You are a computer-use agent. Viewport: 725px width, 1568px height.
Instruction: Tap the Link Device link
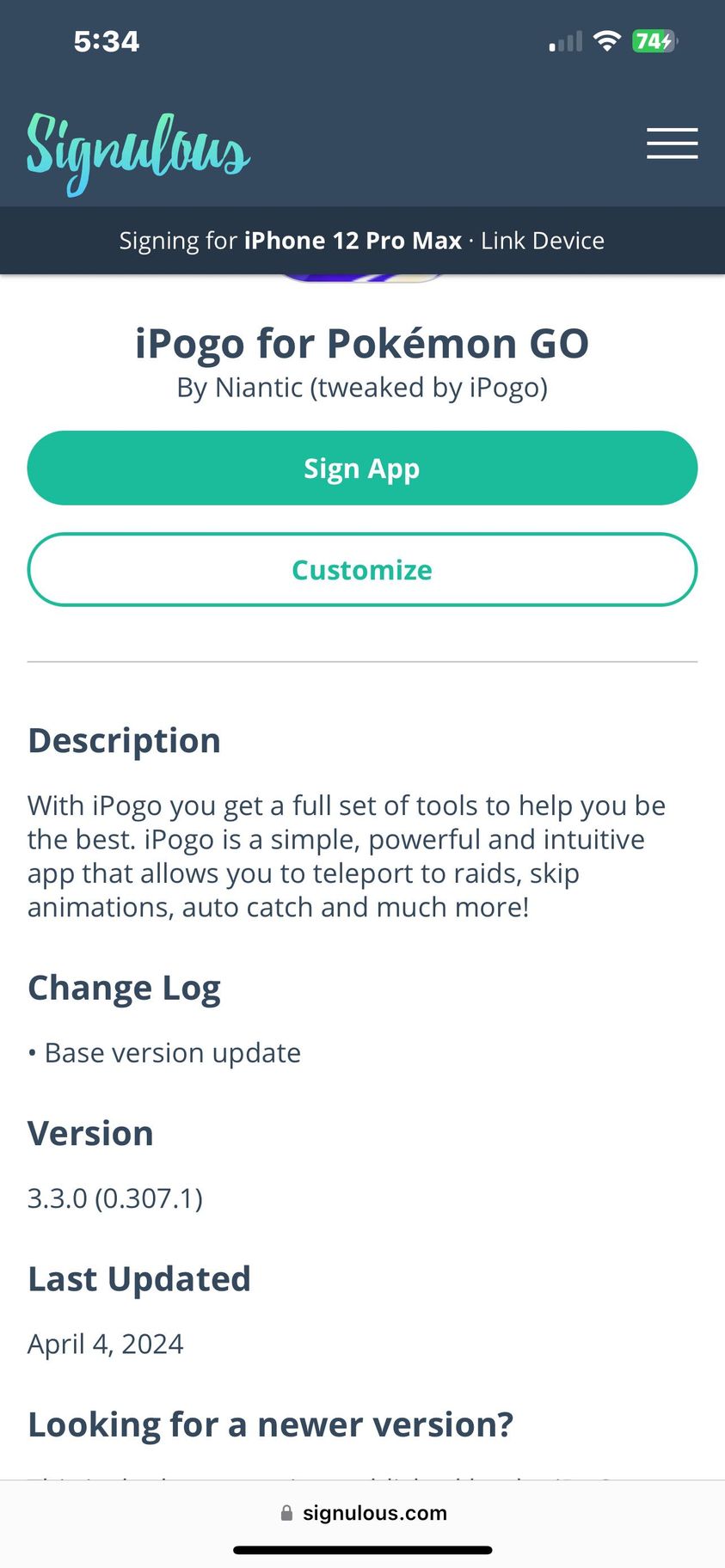(x=542, y=241)
